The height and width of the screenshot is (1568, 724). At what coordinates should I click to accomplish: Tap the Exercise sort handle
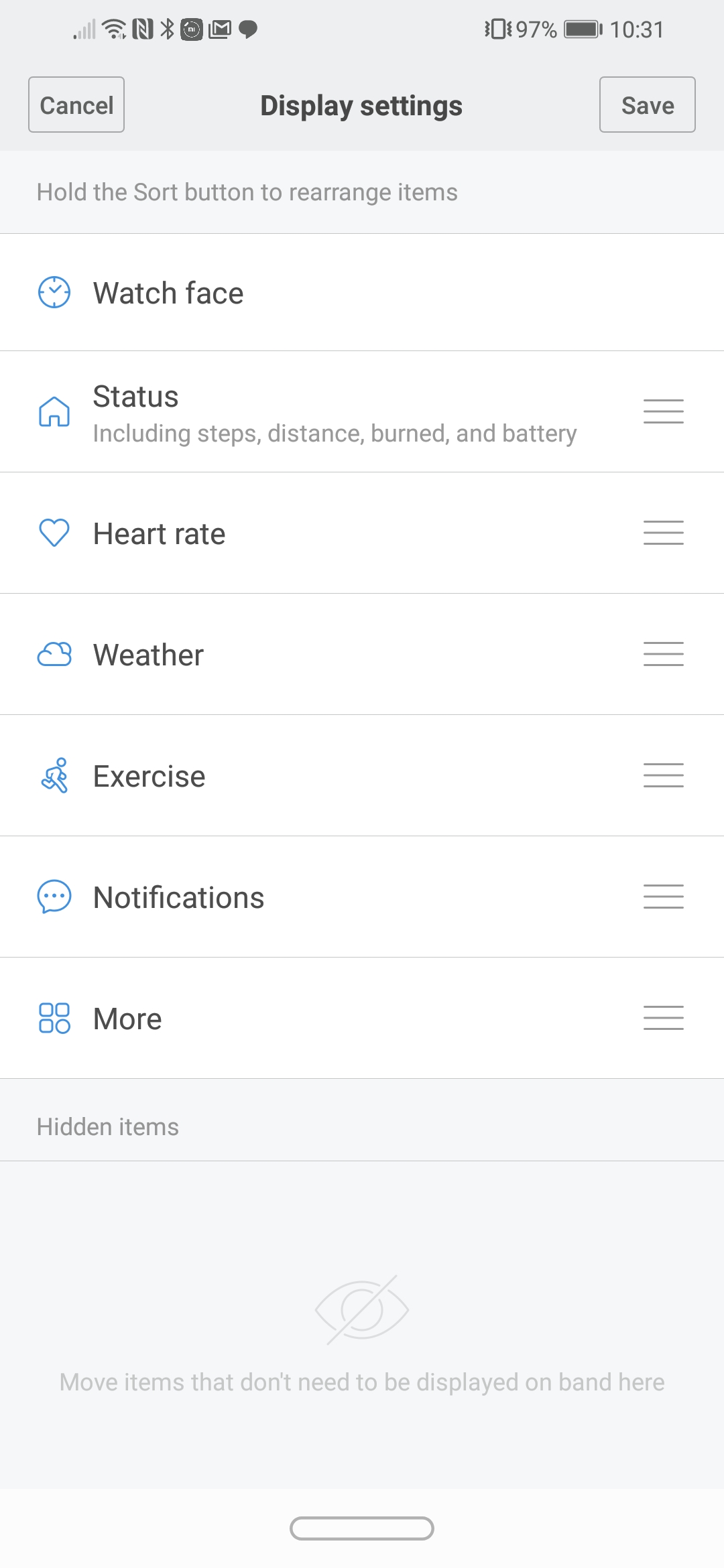coord(664,775)
